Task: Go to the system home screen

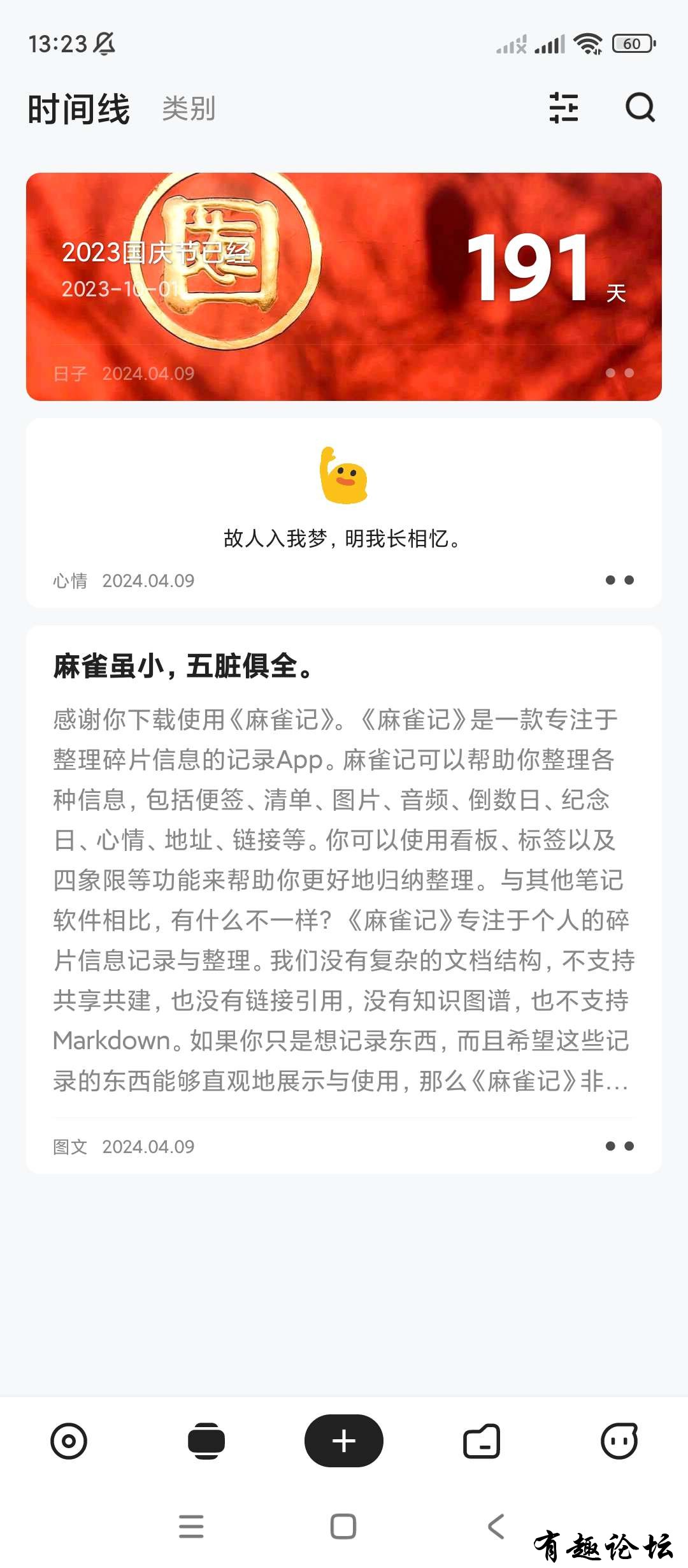Action: 343,1526
